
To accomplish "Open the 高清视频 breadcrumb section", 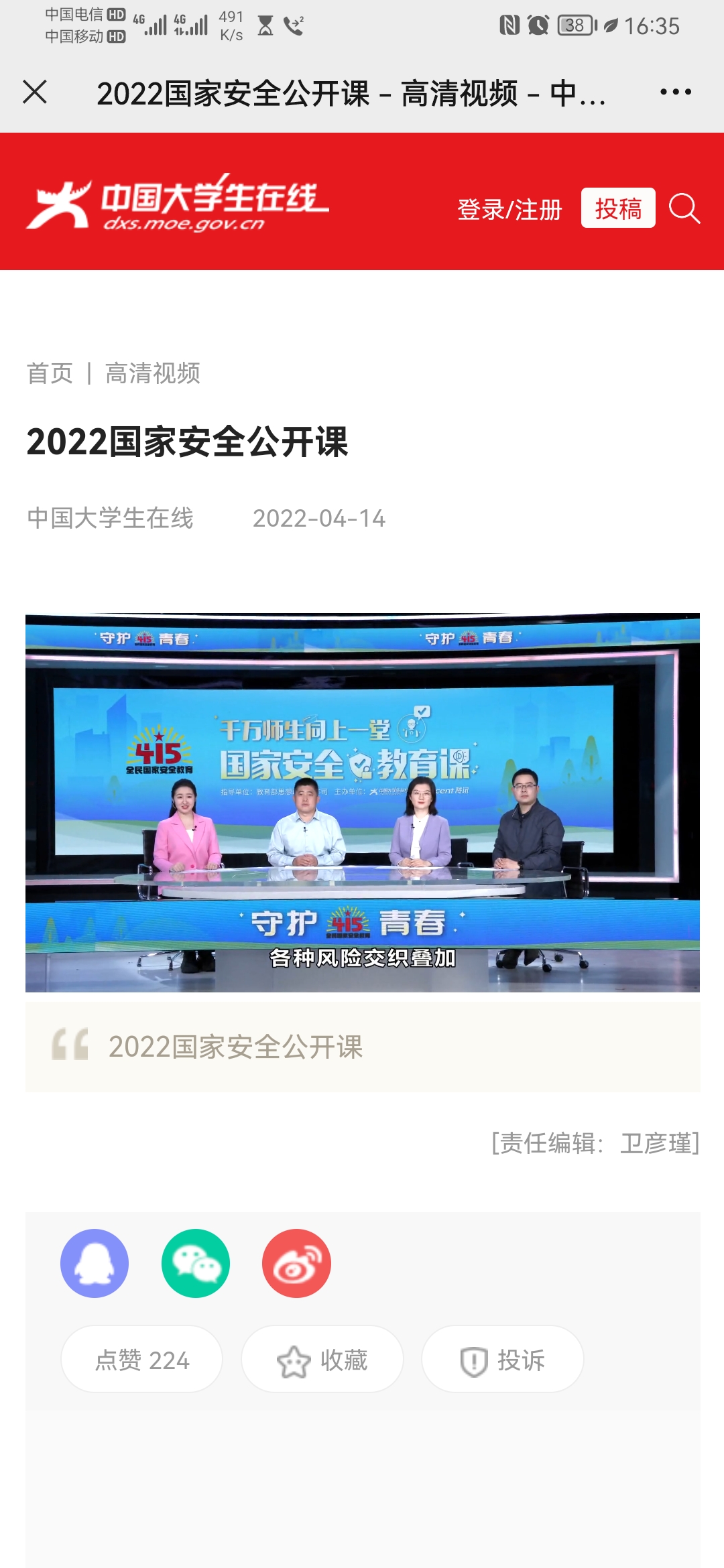I will click(x=153, y=373).
